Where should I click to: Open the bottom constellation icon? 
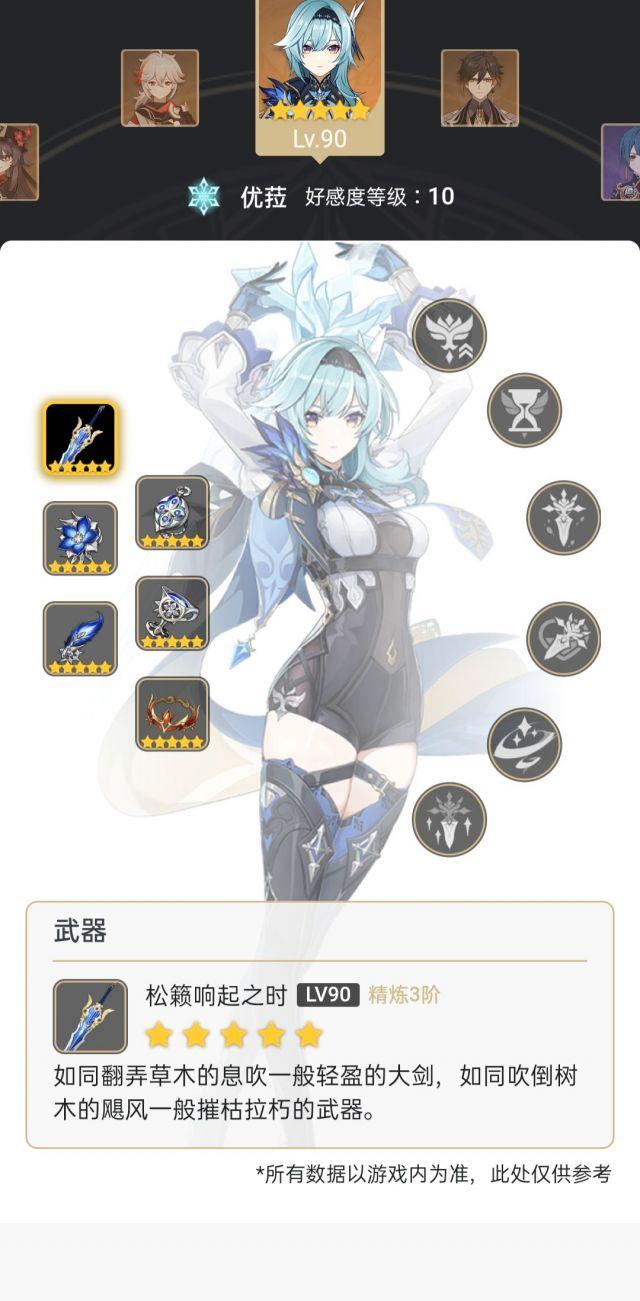pyautogui.click(x=449, y=820)
